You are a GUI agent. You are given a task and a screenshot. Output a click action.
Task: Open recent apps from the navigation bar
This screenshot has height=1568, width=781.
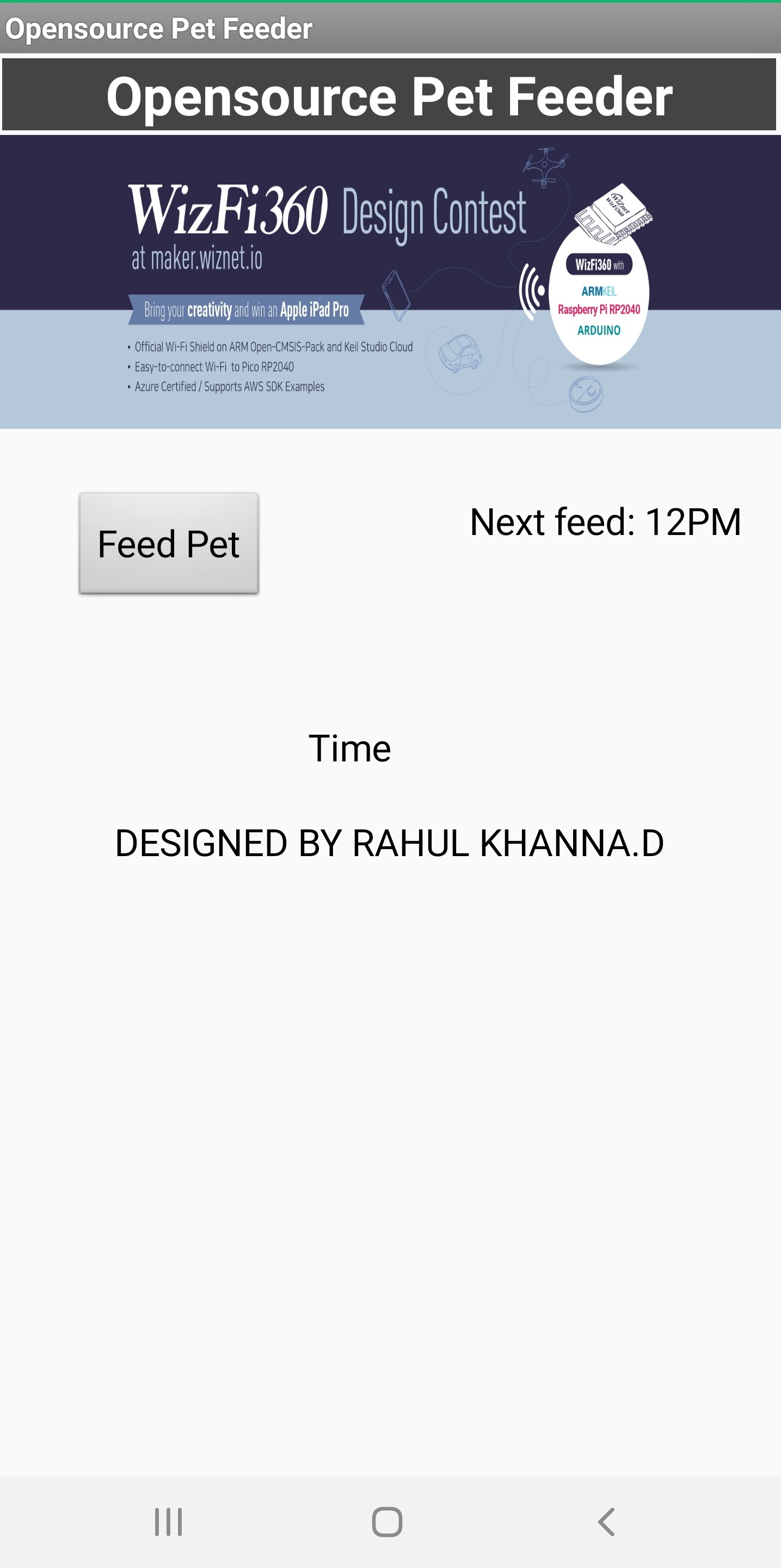(x=169, y=1522)
